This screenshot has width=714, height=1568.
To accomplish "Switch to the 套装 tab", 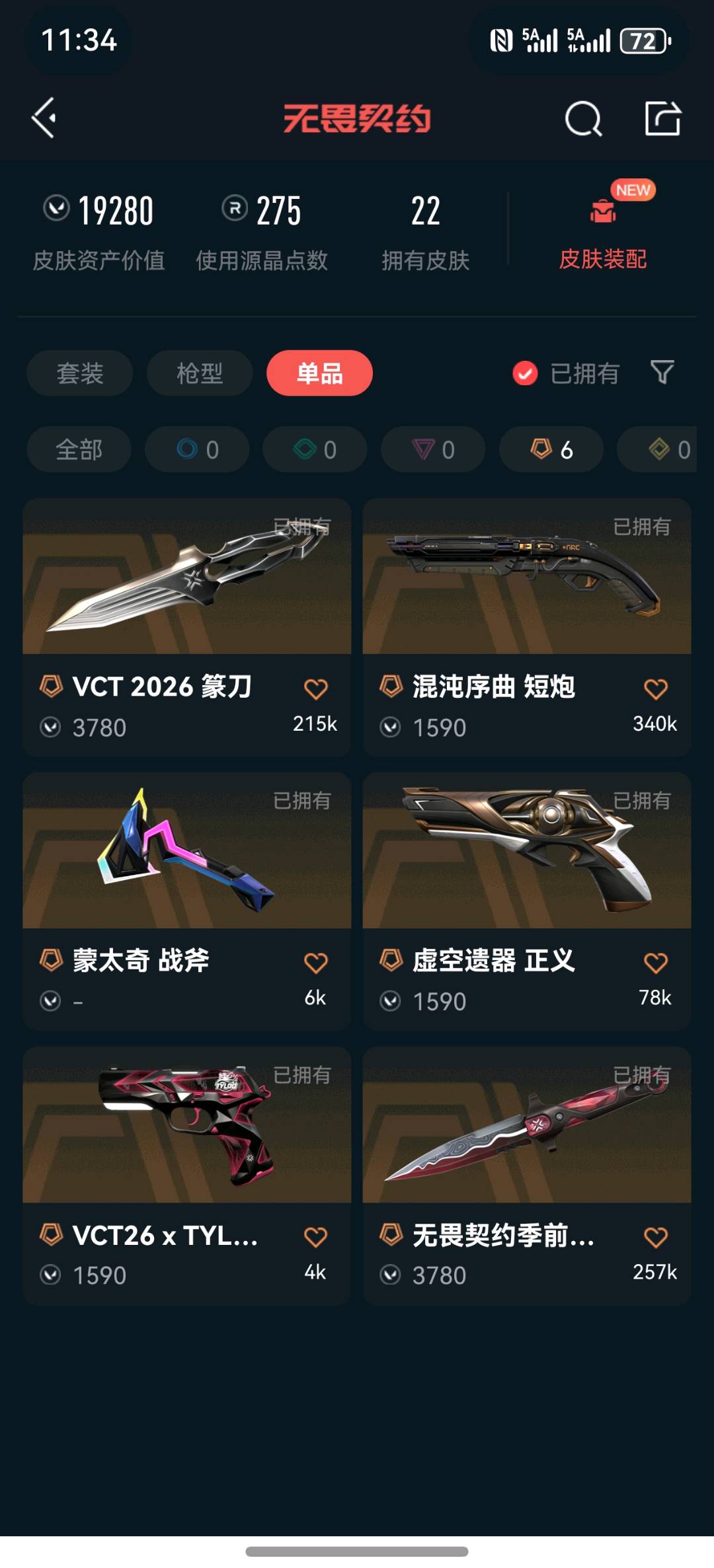I will coord(80,373).
